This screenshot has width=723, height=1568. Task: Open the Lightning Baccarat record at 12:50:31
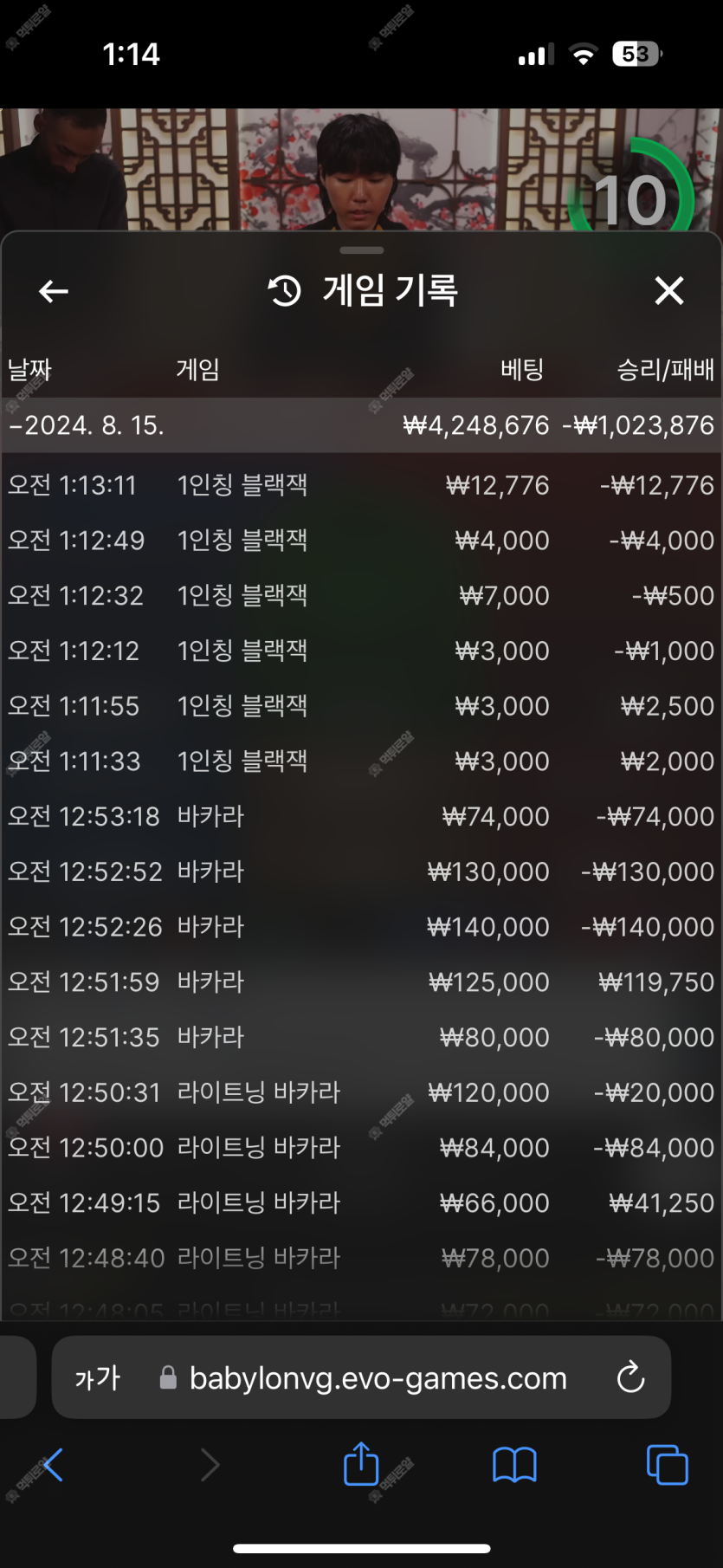click(361, 1092)
